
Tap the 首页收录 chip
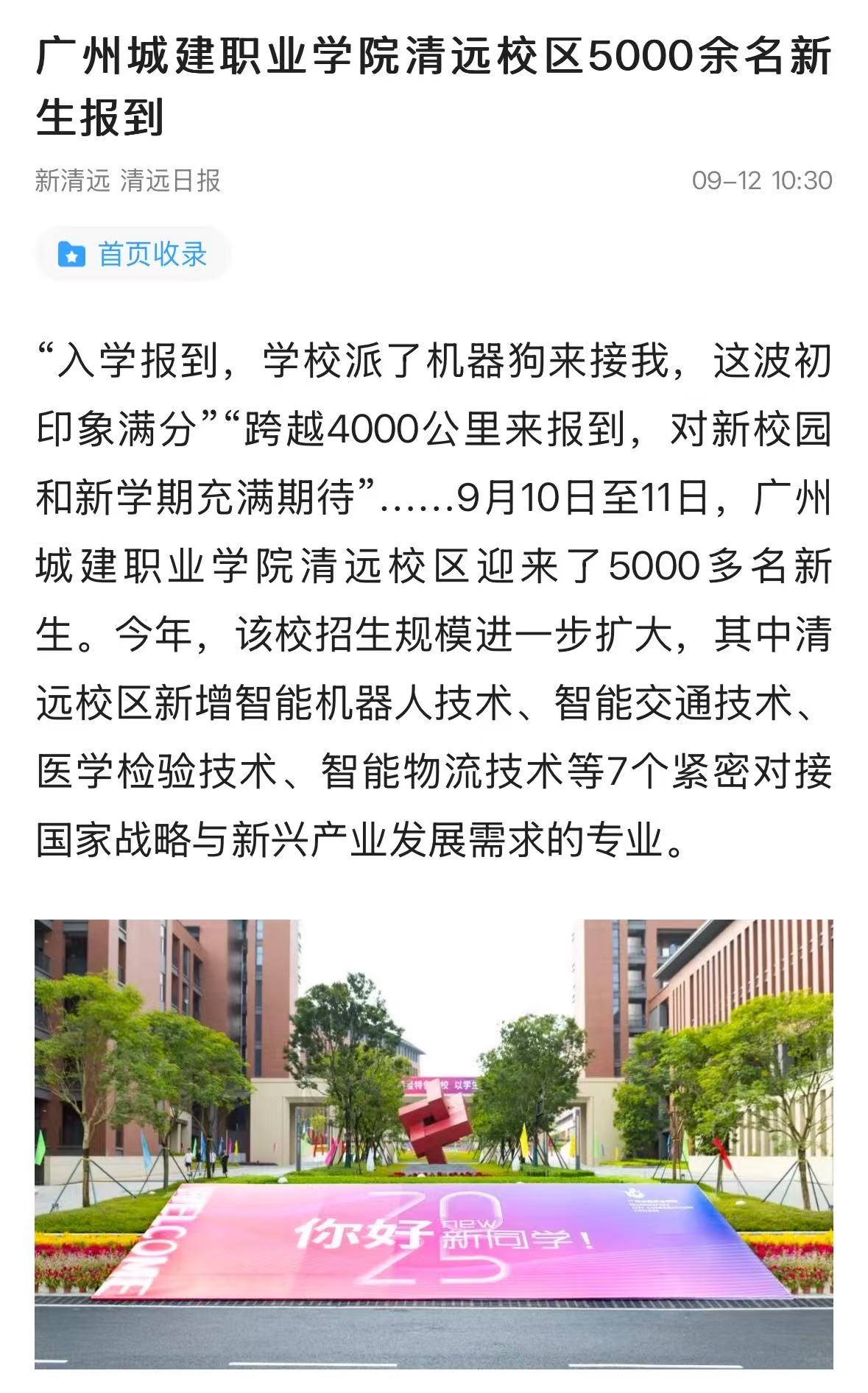(133, 254)
